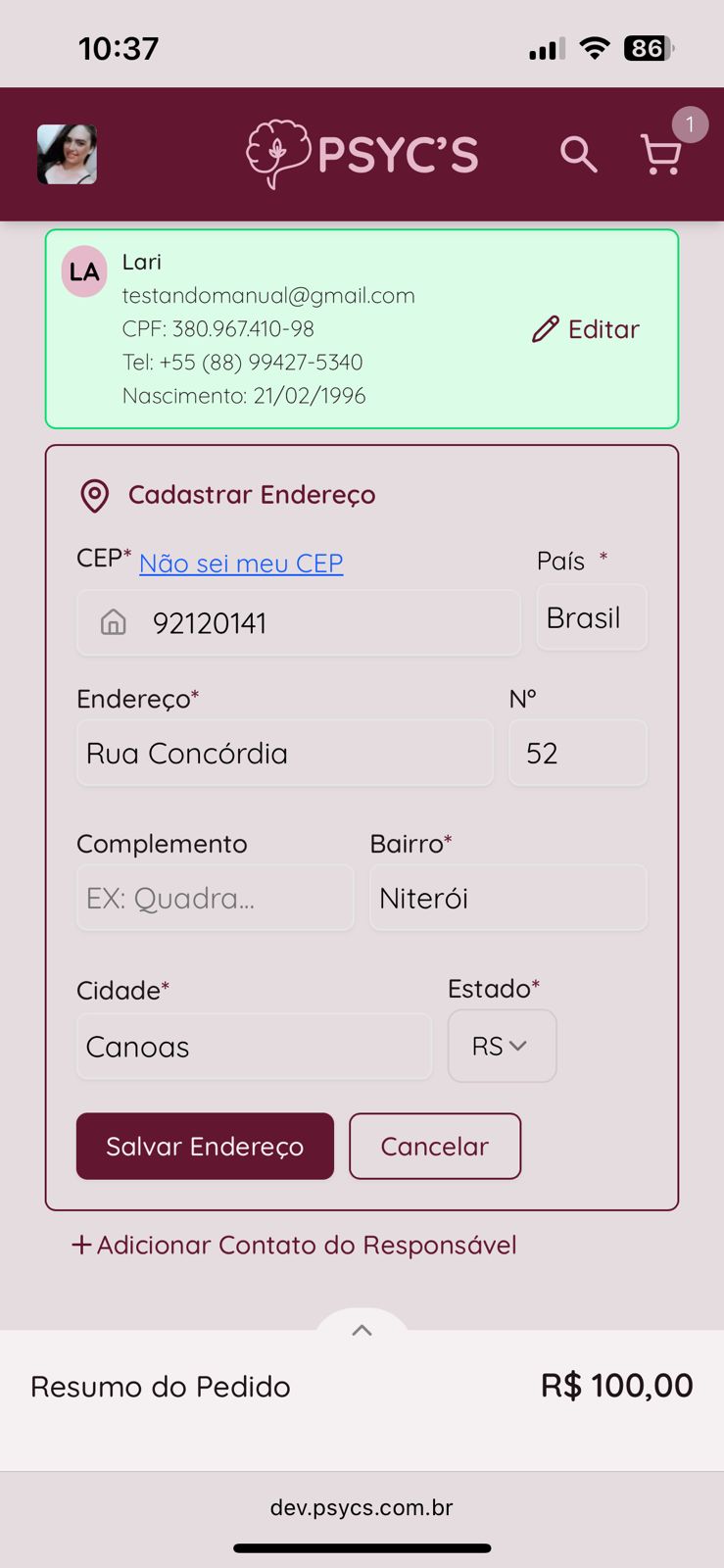The height and width of the screenshot is (1568, 724).
Task: Open the search magnifier icon
Action: tap(578, 155)
